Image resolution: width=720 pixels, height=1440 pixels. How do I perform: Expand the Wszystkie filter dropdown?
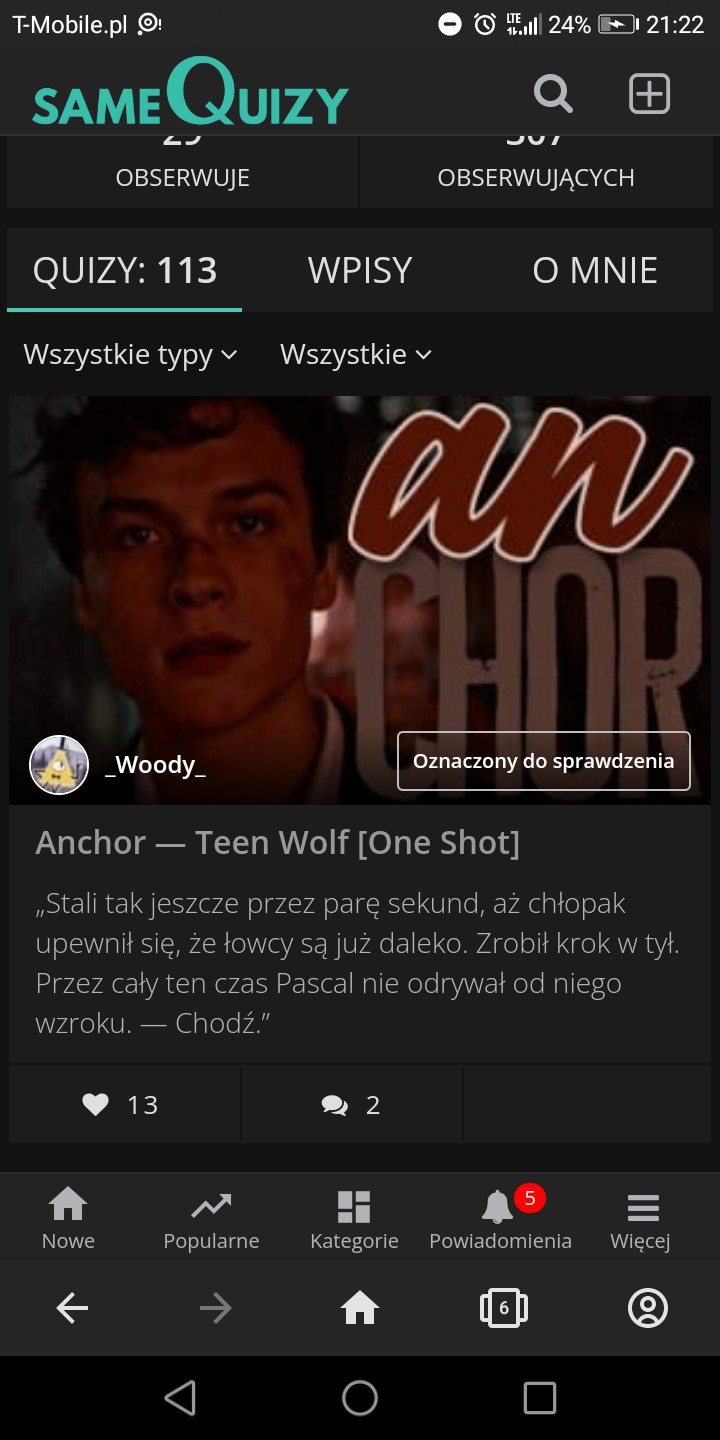pyautogui.click(x=355, y=354)
